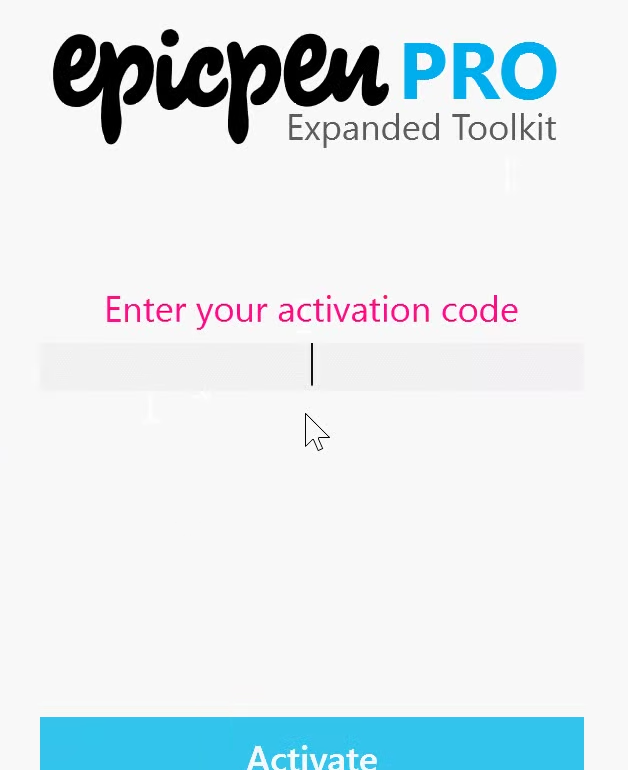The image size is (628, 770).
Task: Focus the activation code field
Action: [311, 366]
